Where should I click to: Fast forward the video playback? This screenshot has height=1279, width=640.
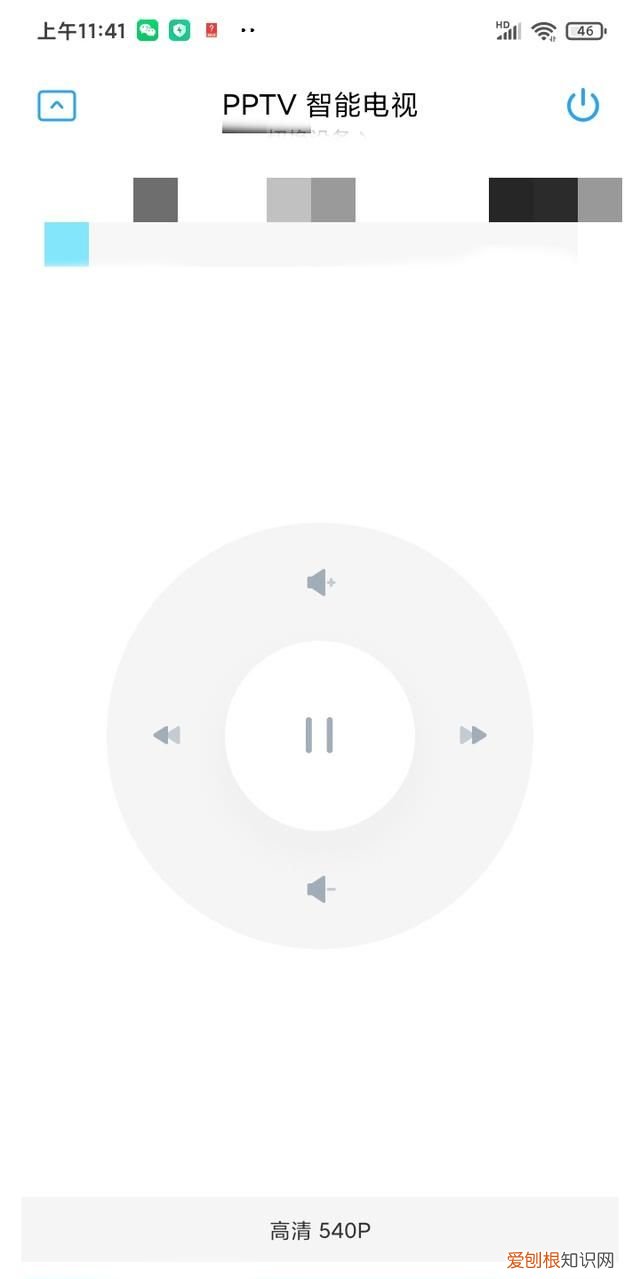point(472,736)
